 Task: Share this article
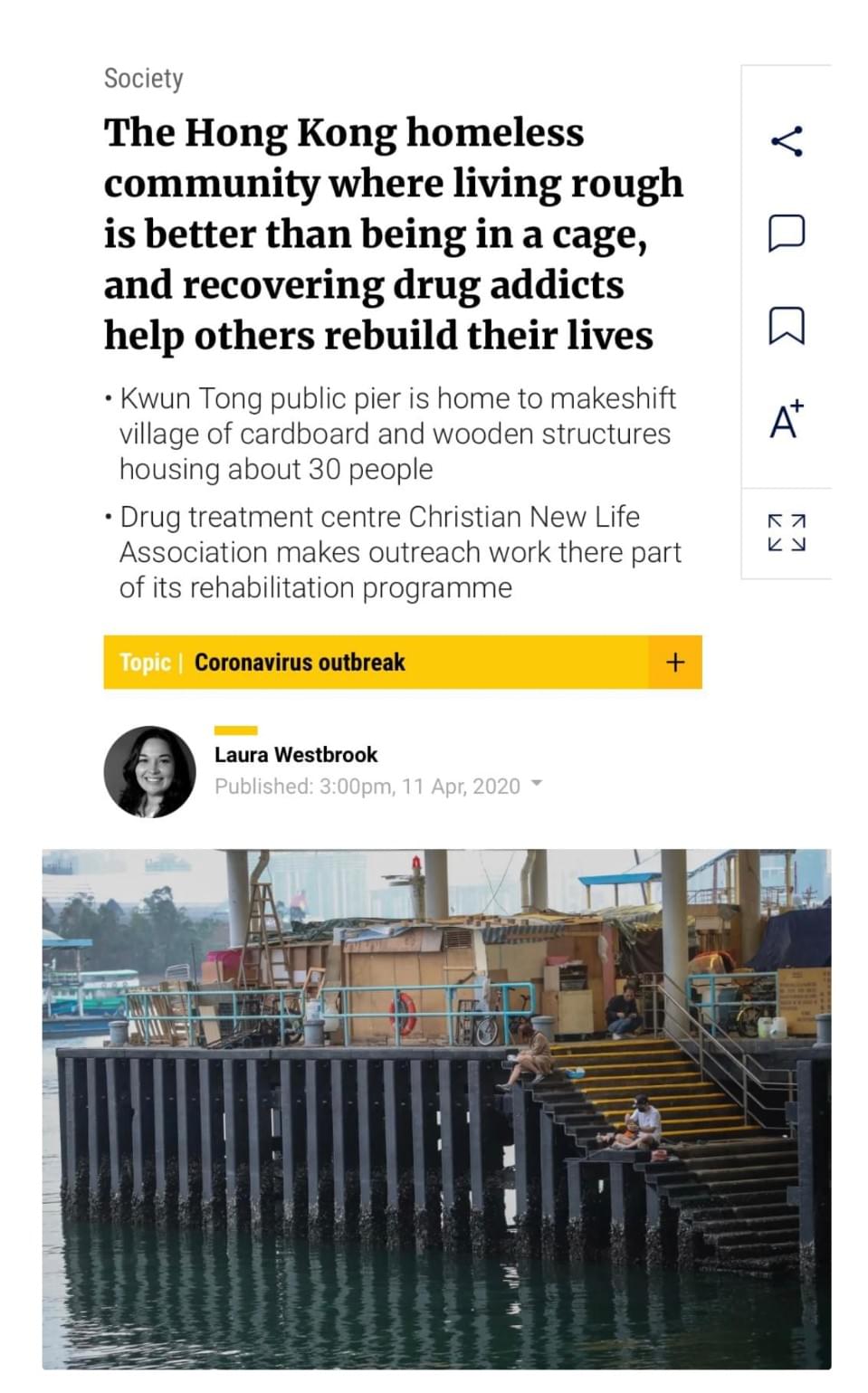click(x=787, y=141)
